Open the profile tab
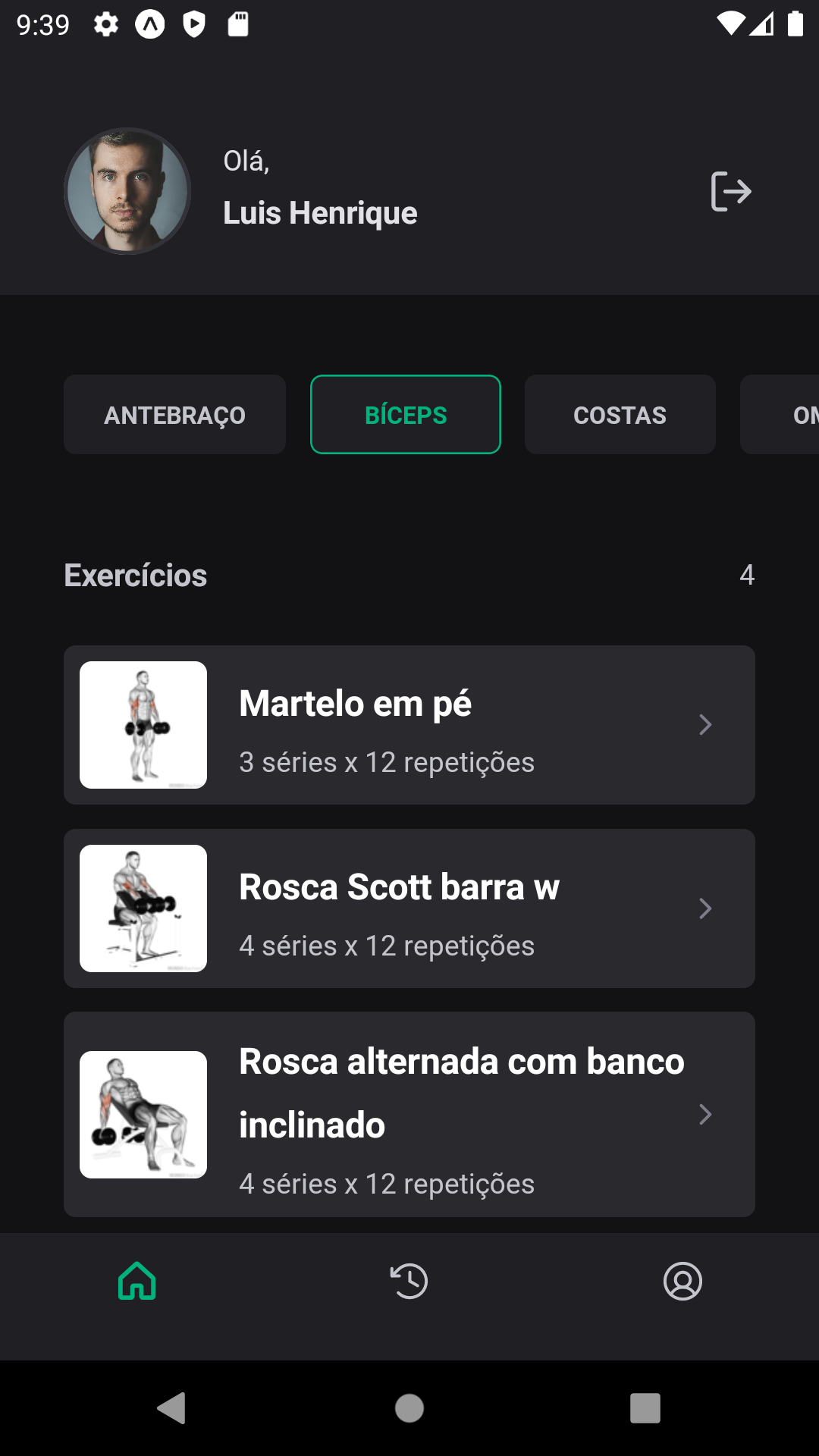This screenshot has width=819, height=1456. (x=682, y=1282)
